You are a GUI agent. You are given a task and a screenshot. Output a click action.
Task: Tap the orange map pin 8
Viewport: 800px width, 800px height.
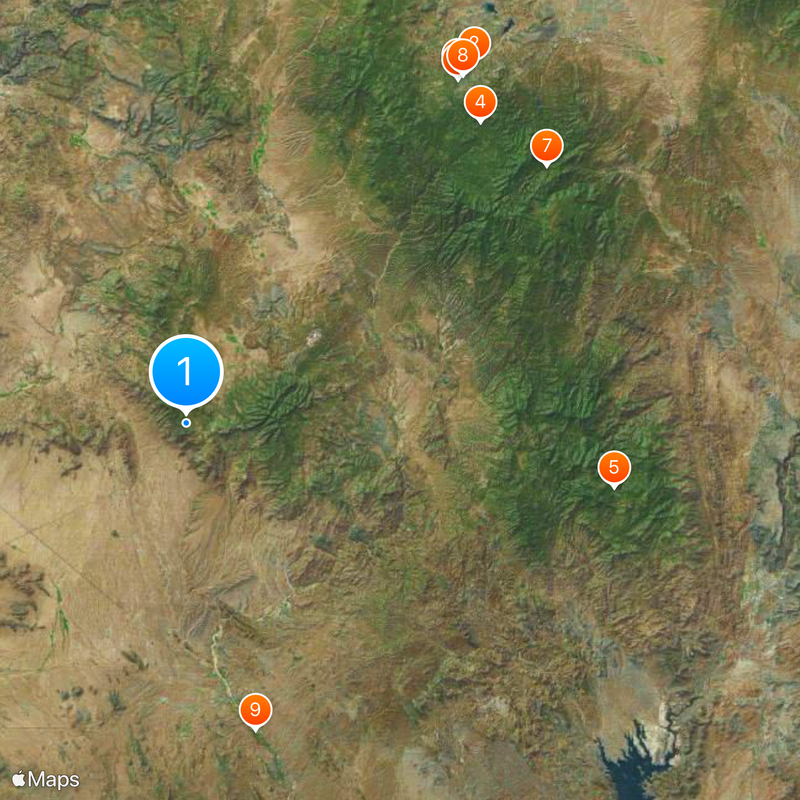click(x=462, y=55)
